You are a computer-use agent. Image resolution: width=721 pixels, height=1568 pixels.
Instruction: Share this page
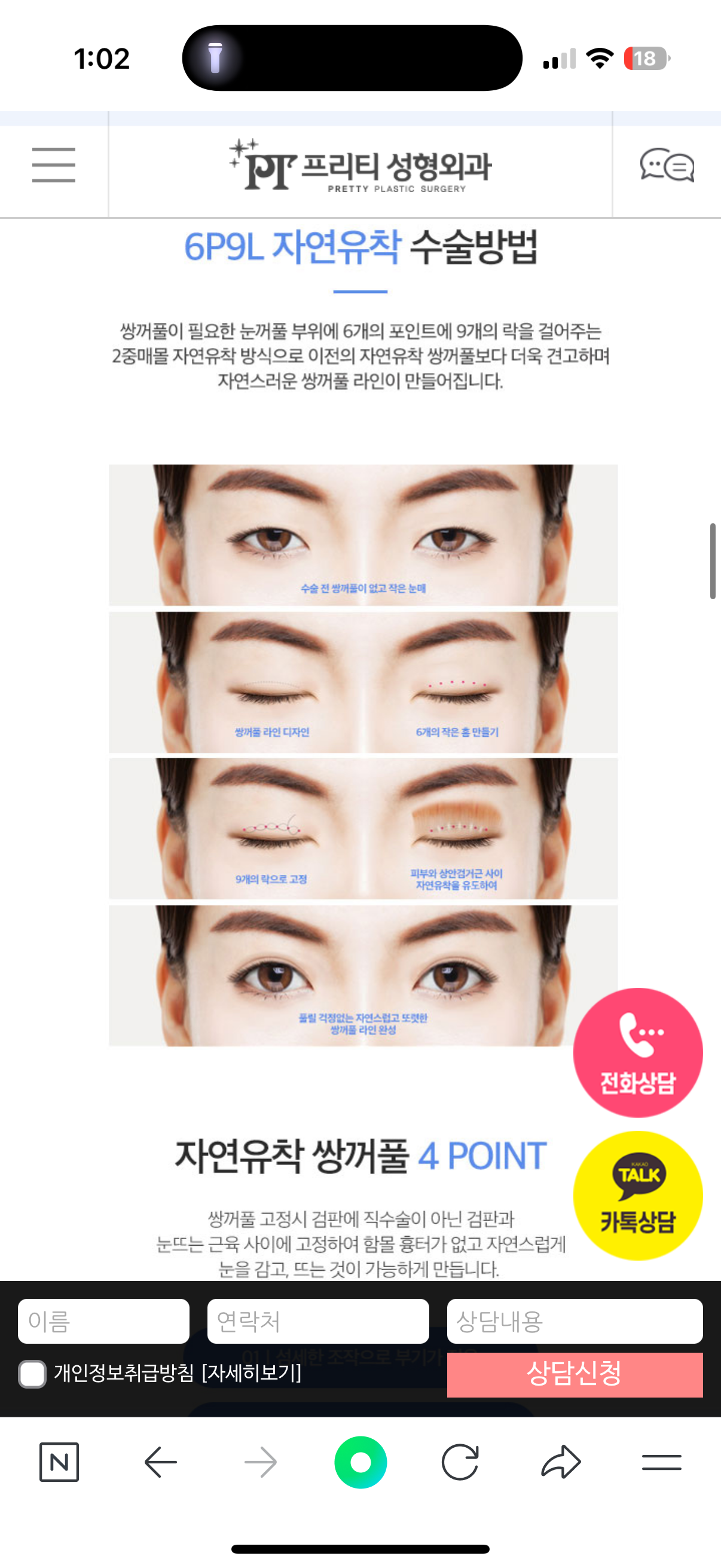click(x=560, y=1462)
